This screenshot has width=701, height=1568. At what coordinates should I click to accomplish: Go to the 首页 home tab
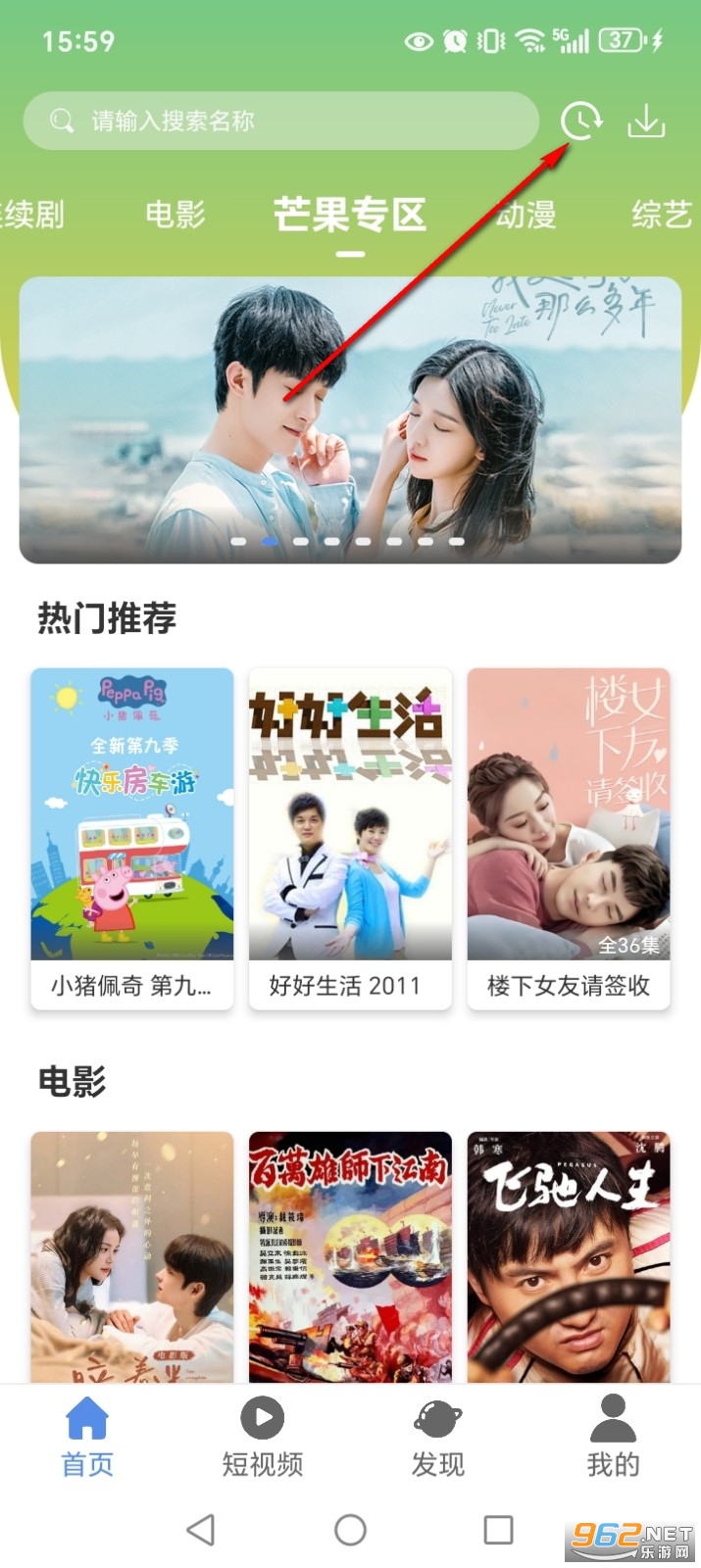tap(87, 1437)
